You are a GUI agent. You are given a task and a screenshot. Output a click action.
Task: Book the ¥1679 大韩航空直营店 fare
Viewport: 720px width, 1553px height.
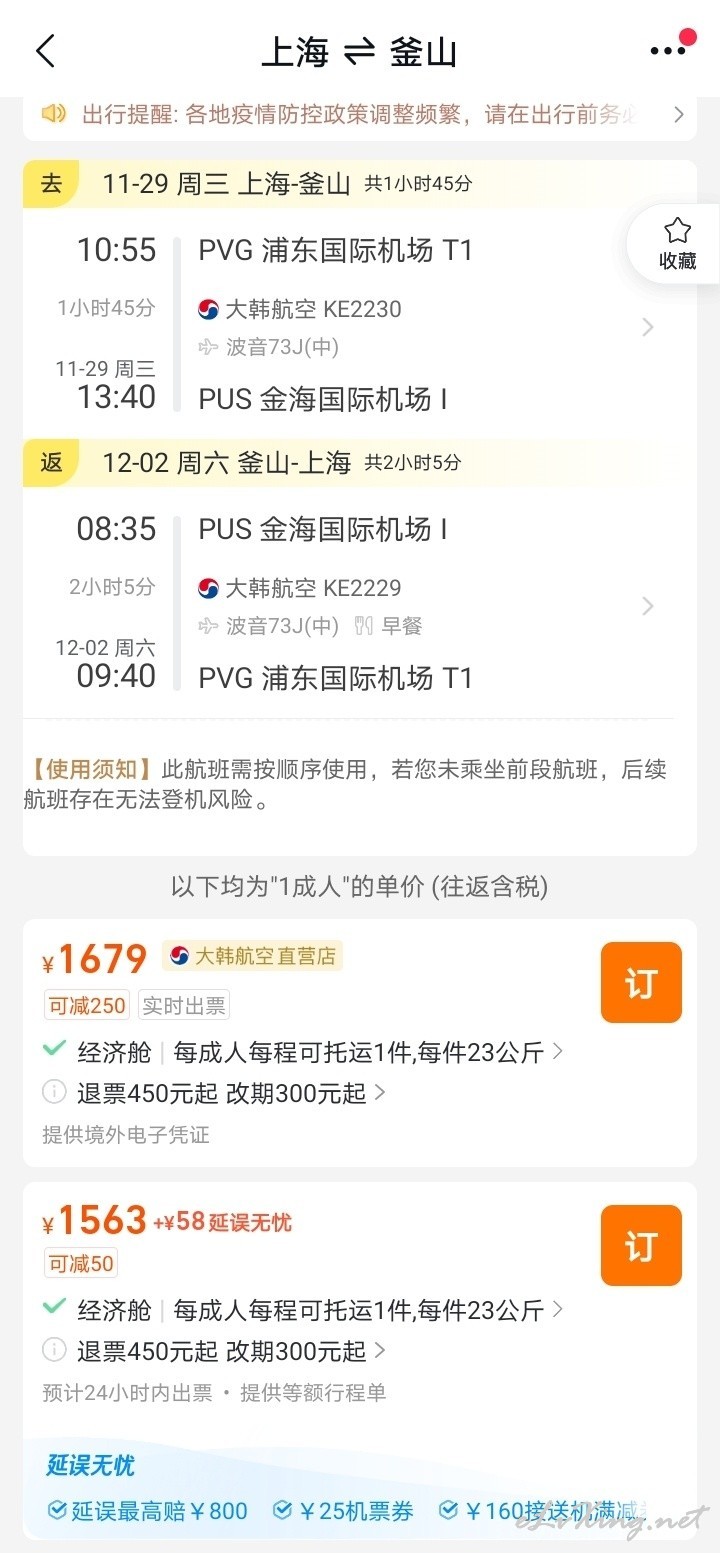click(641, 982)
